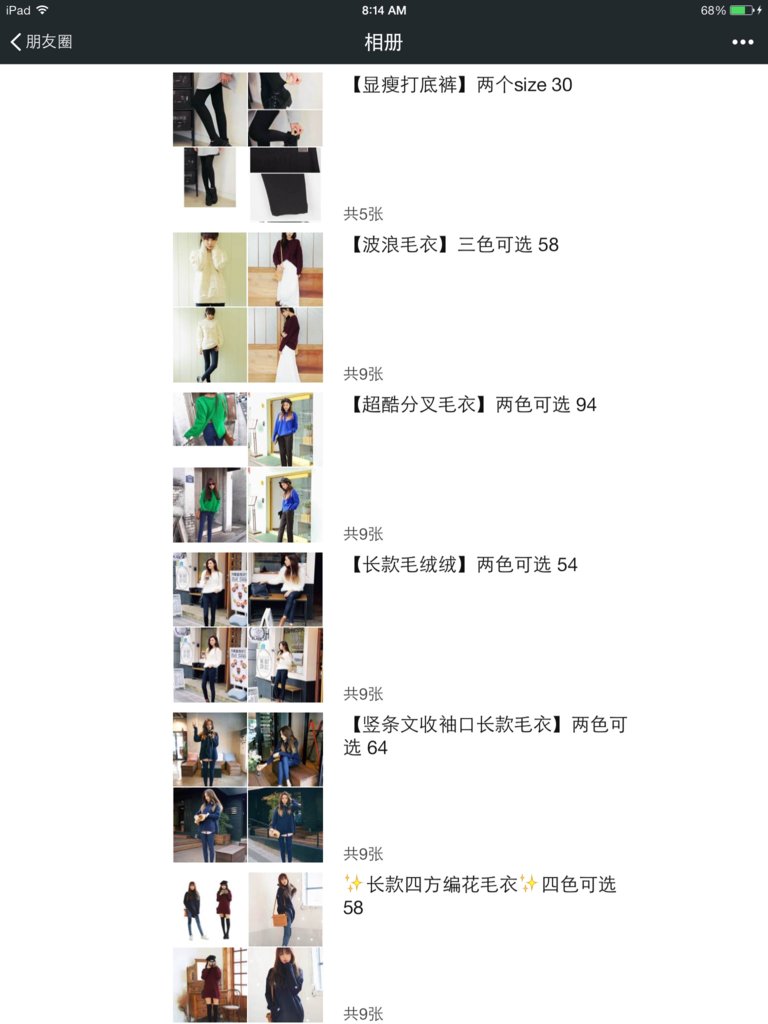View the 超酷分叉毛衣 photo set
The height and width of the screenshot is (1024, 768).
247,467
